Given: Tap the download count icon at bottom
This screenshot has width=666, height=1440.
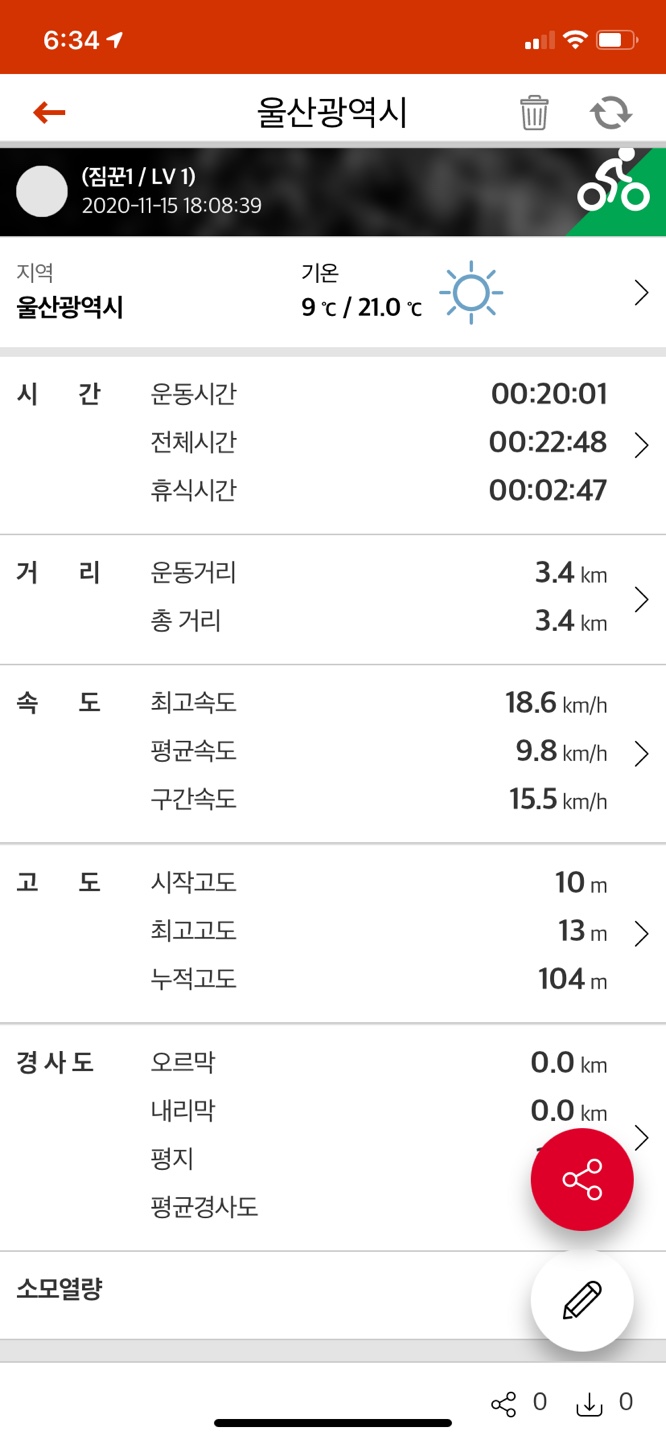Looking at the screenshot, I should (590, 1404).
